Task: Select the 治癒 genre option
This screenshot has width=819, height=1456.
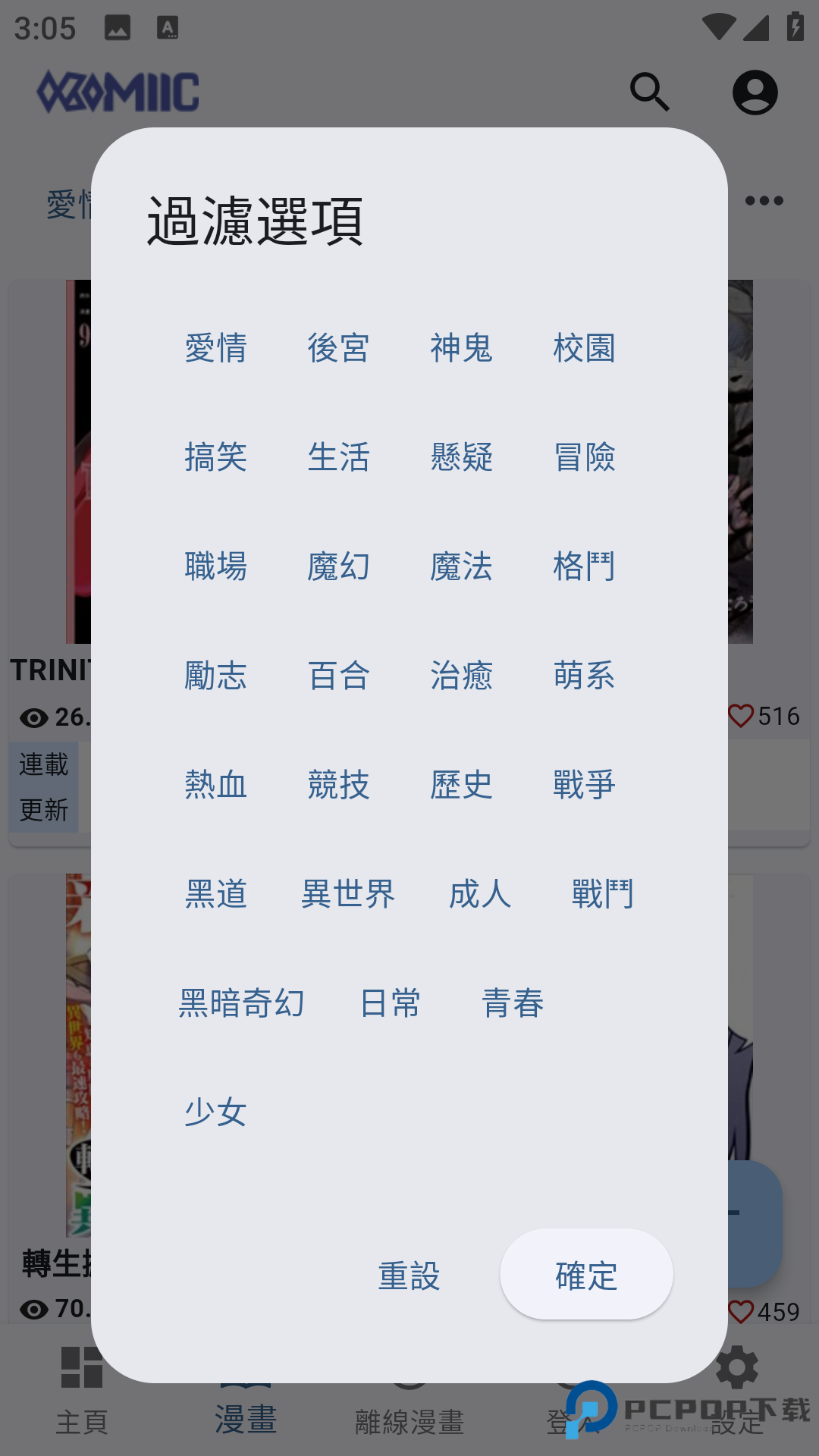Action: coord(461,676)
